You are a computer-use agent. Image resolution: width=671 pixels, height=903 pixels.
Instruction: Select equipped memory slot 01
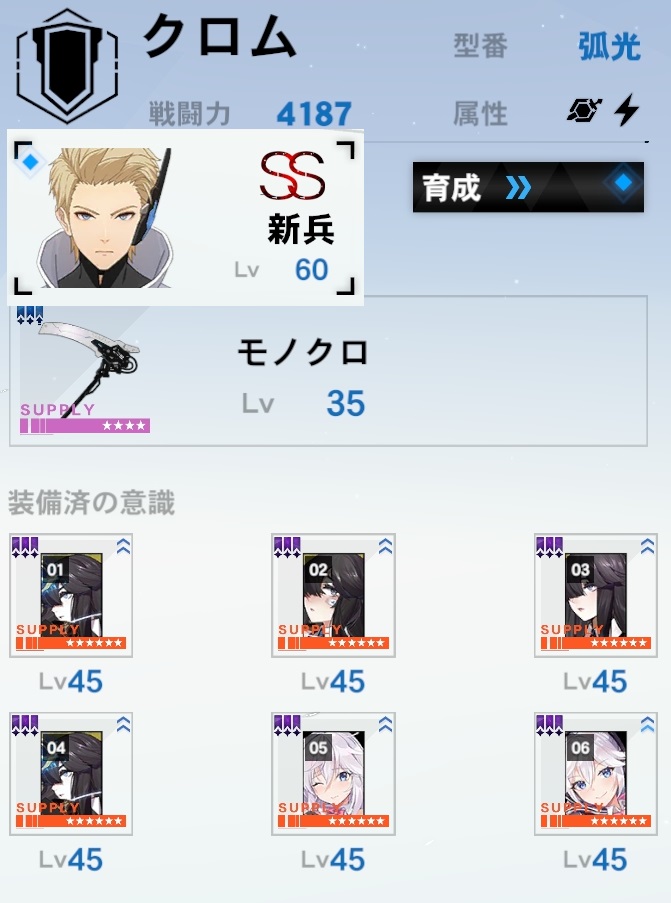pyautogui.click(x=71, y=595)
